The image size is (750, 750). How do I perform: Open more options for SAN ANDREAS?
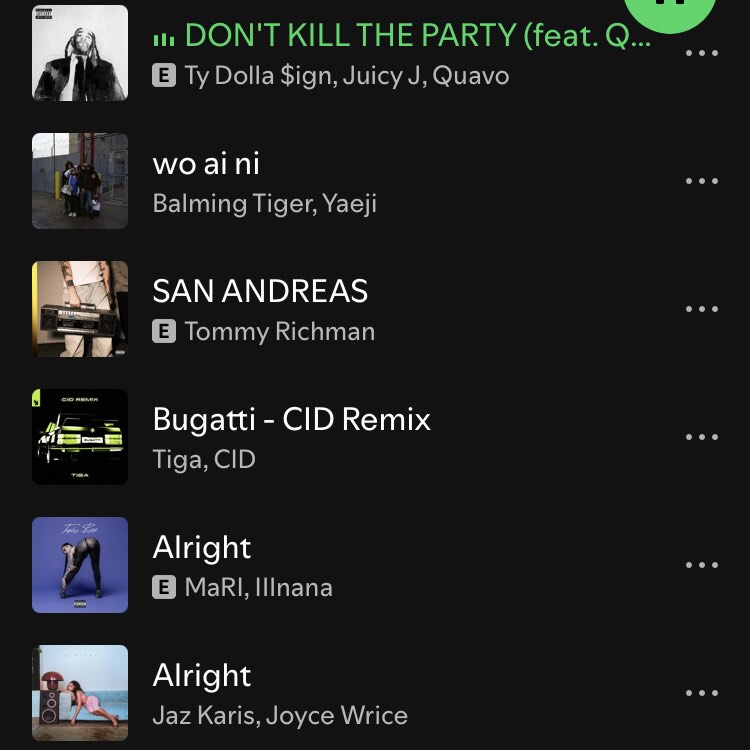(x=702, y=309)
